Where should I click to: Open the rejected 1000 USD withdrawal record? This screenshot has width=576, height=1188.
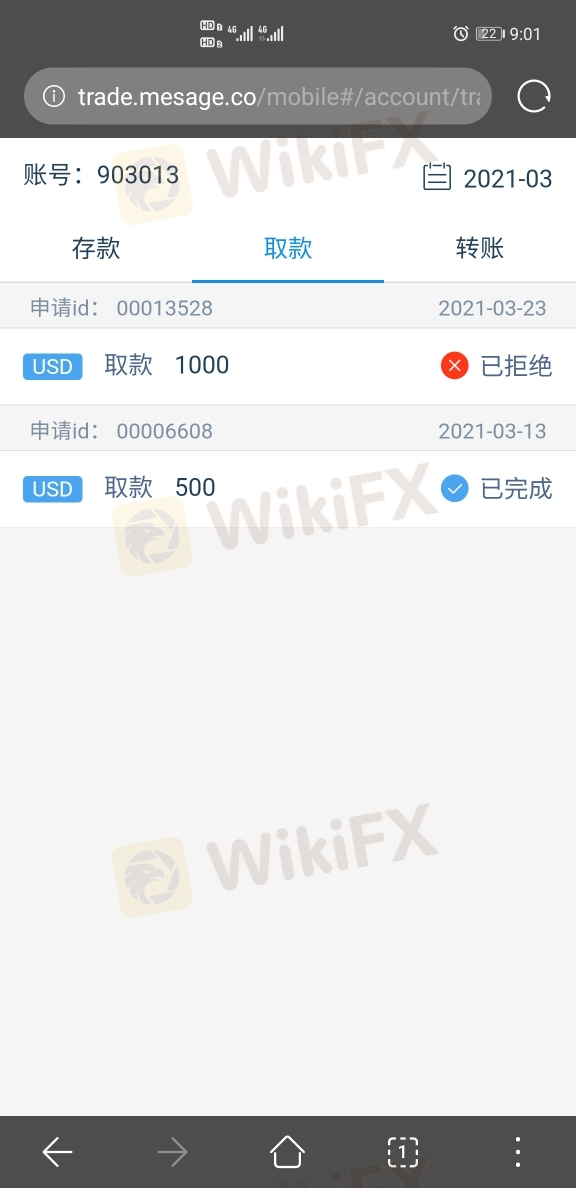[x=288, y=367]
